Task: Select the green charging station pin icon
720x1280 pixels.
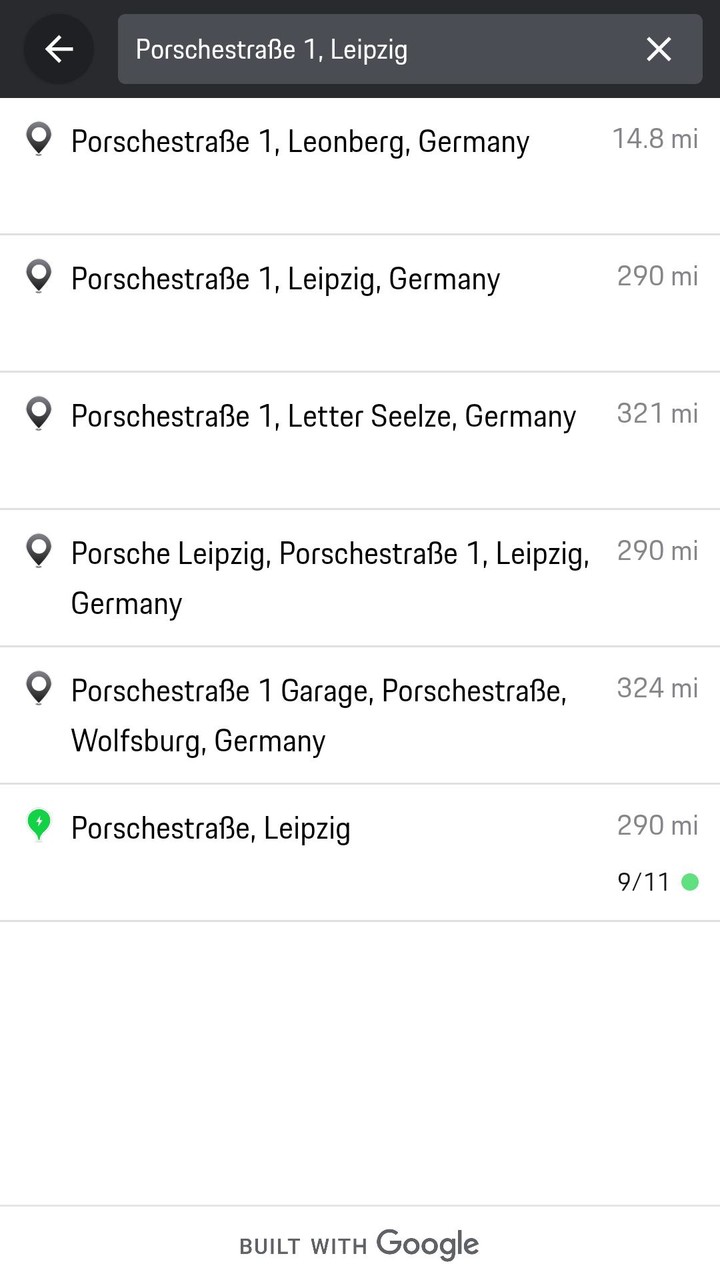Action: [x=38, y=825]
